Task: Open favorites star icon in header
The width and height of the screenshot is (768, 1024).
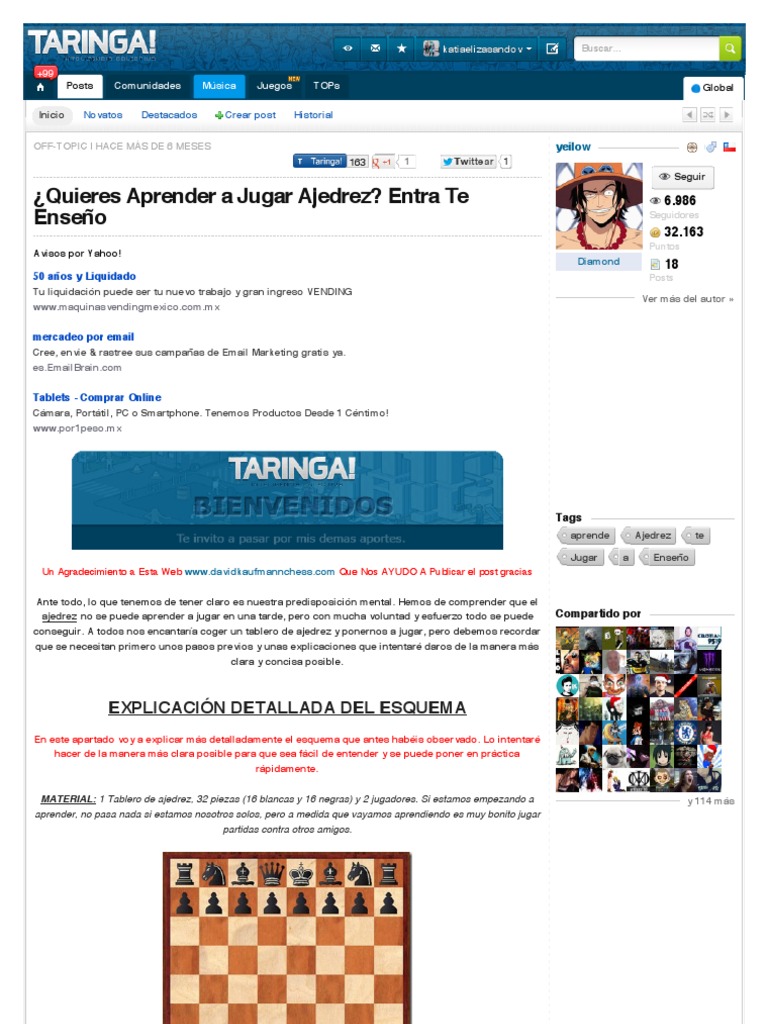Action: coord(402,48)
